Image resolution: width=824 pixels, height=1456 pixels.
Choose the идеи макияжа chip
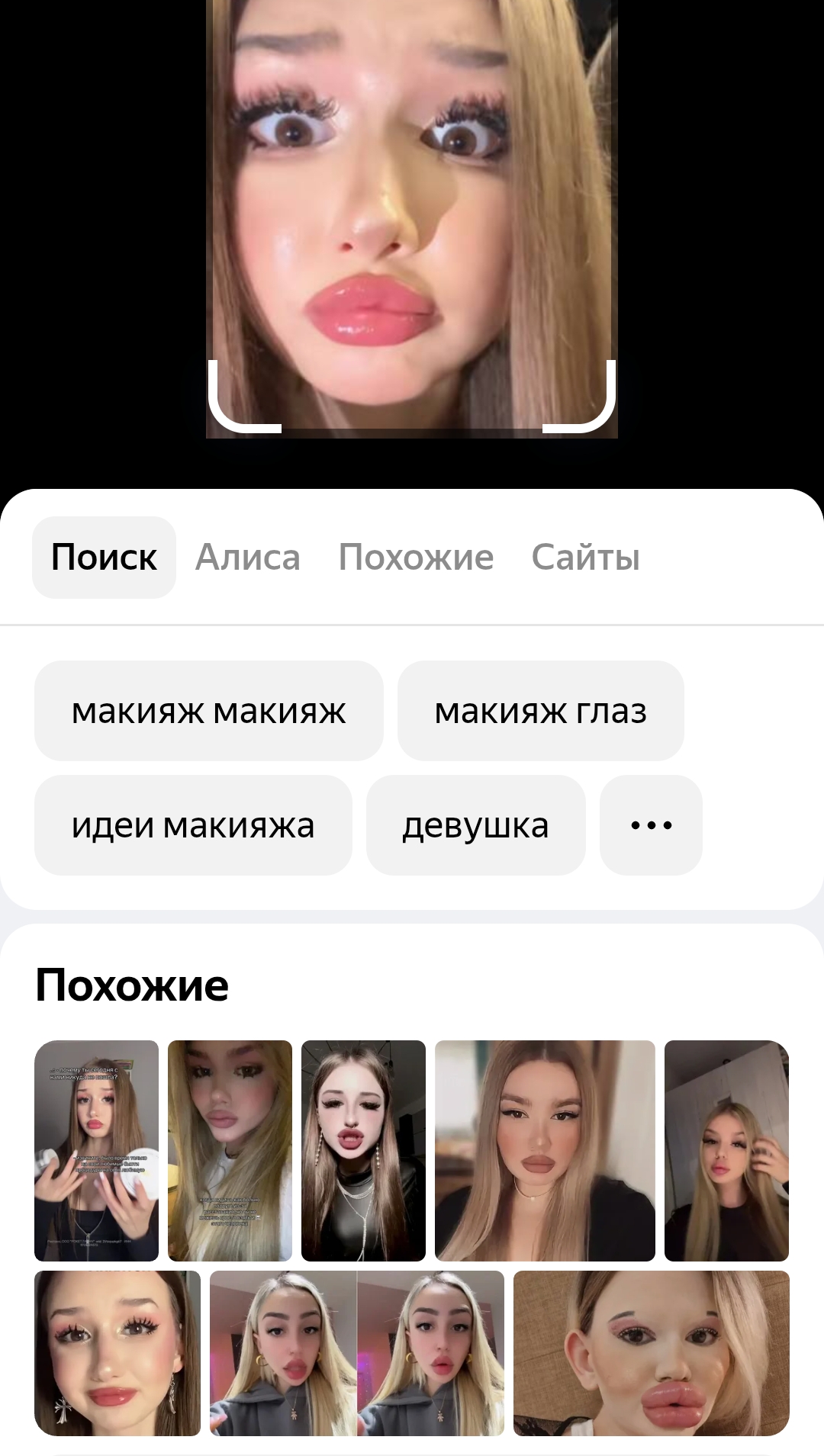(193, 825)
